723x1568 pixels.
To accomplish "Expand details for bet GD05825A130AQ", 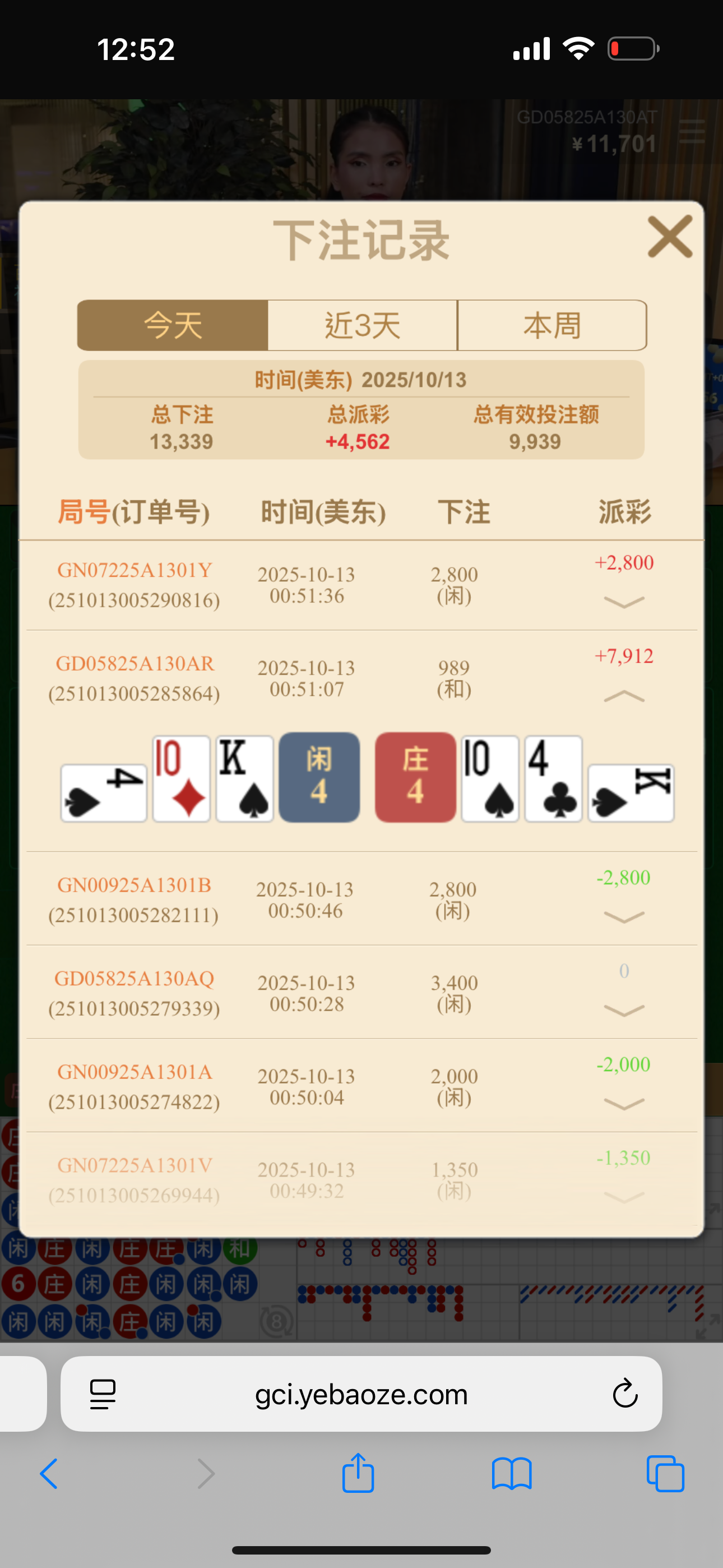I will 624,1011.
